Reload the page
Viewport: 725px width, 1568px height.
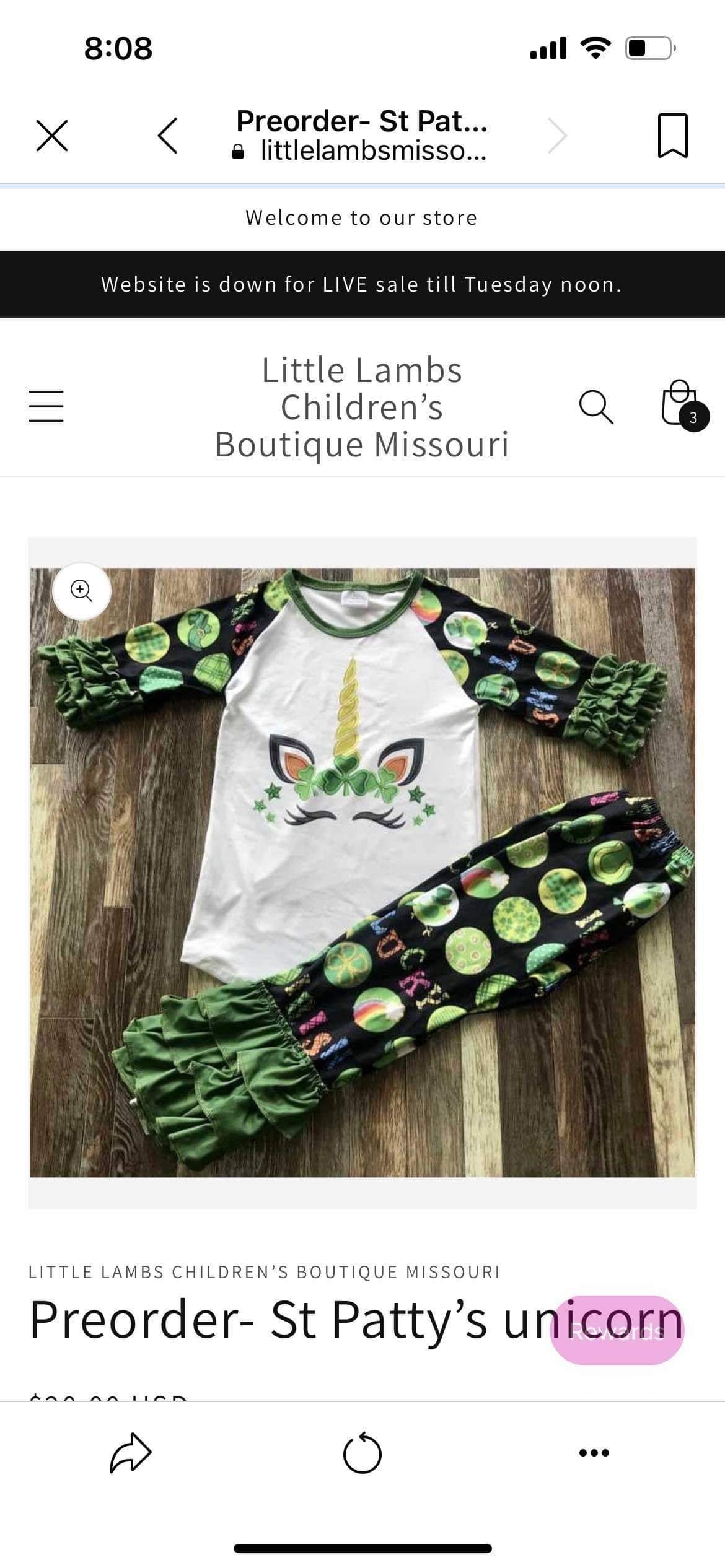pyautogui.click(x=362, y=1453)
